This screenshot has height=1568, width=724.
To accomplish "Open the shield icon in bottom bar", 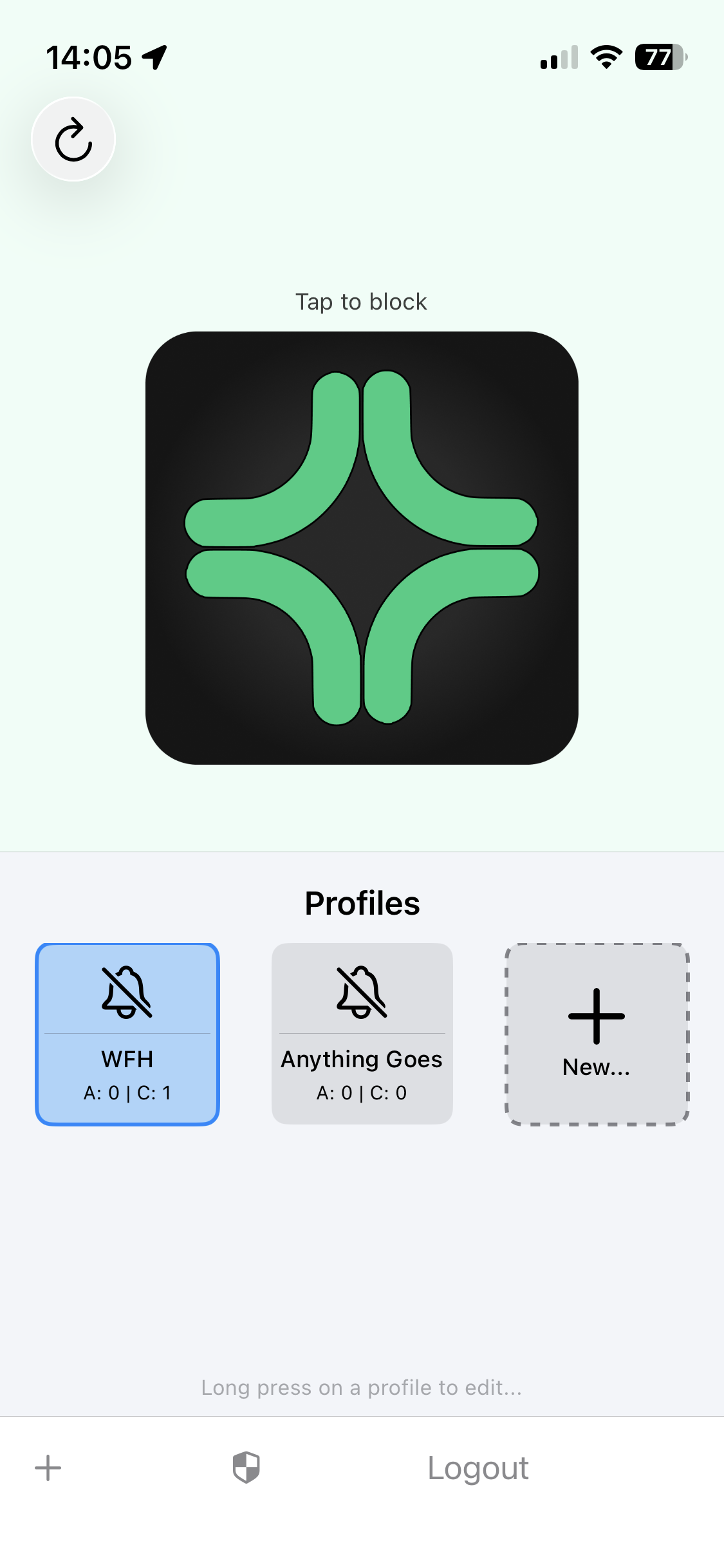I will [x=246, y=1468].
